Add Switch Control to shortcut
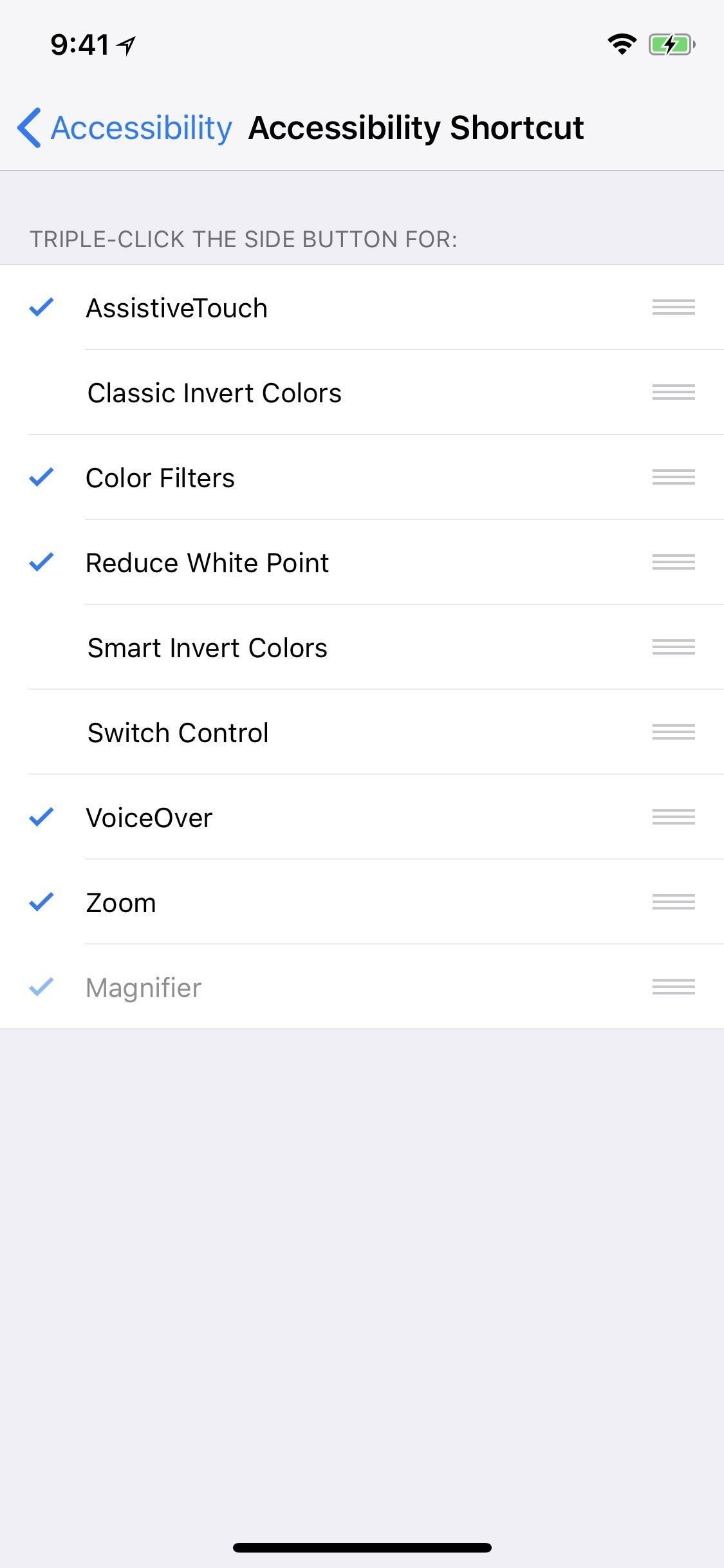Screen dimensions: 724x1568 click(178, 733)
